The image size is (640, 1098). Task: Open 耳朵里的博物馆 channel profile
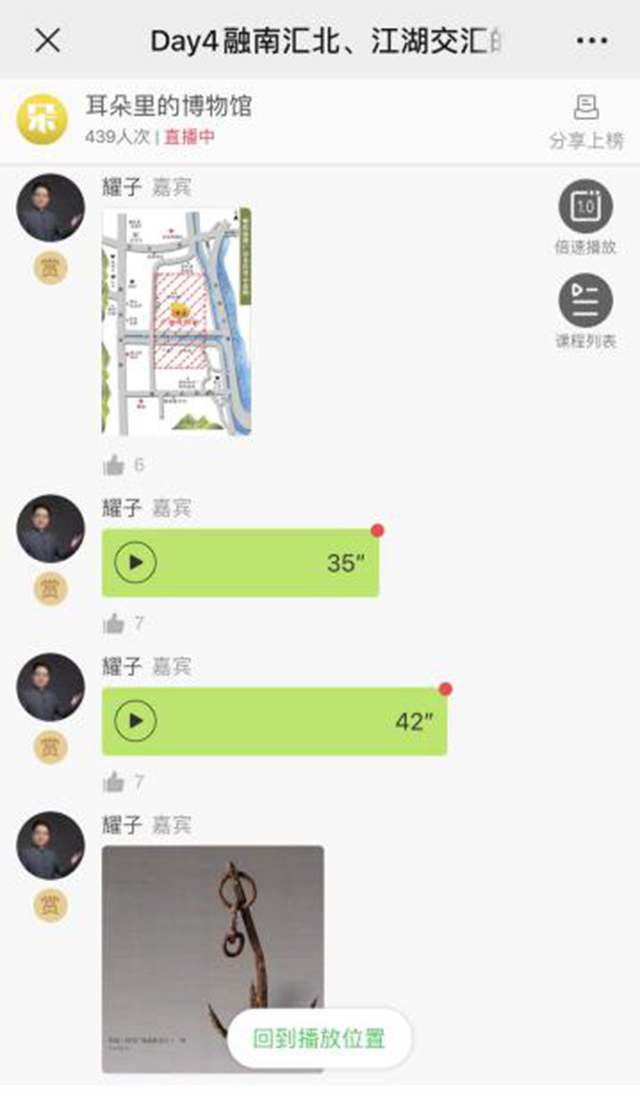click(x=42, y=121)
